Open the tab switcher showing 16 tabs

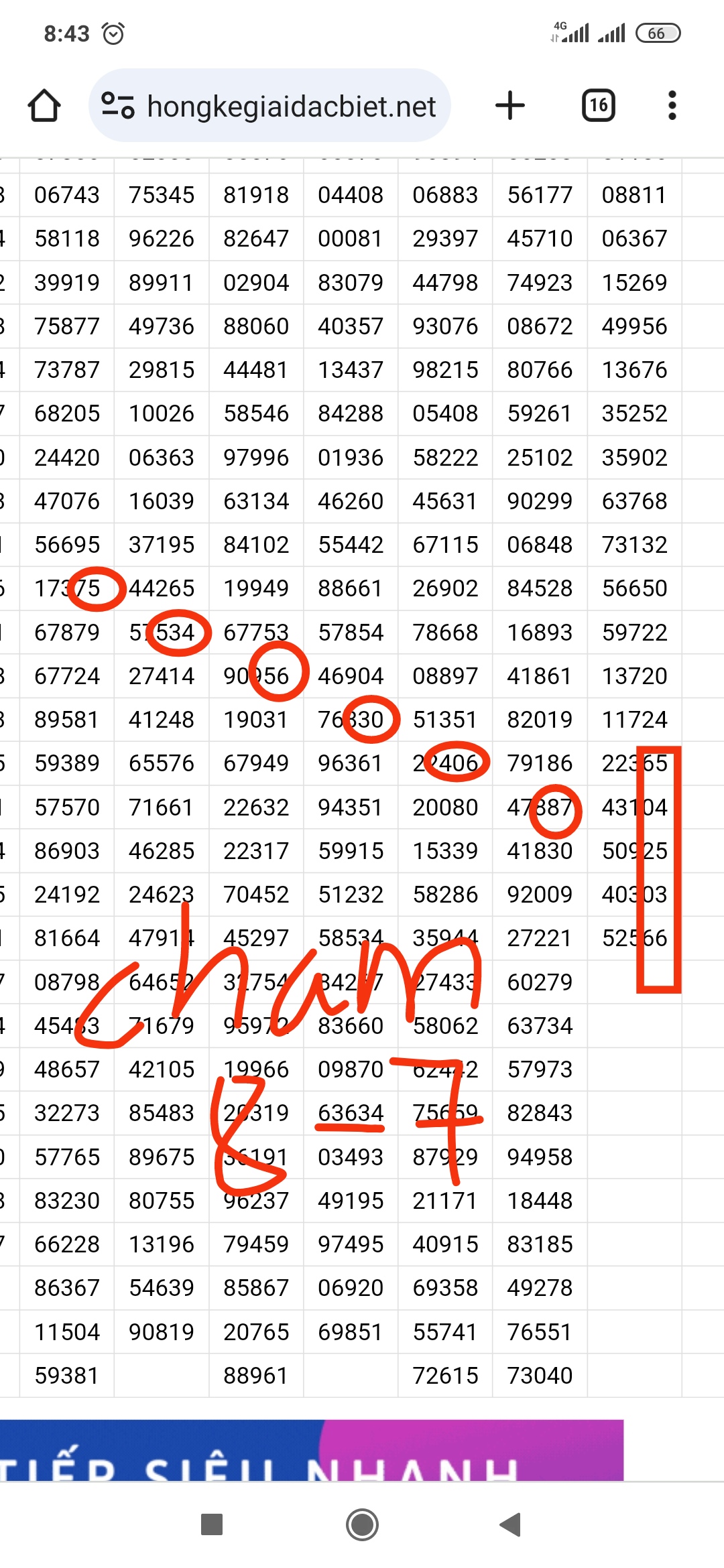(599, 106)
